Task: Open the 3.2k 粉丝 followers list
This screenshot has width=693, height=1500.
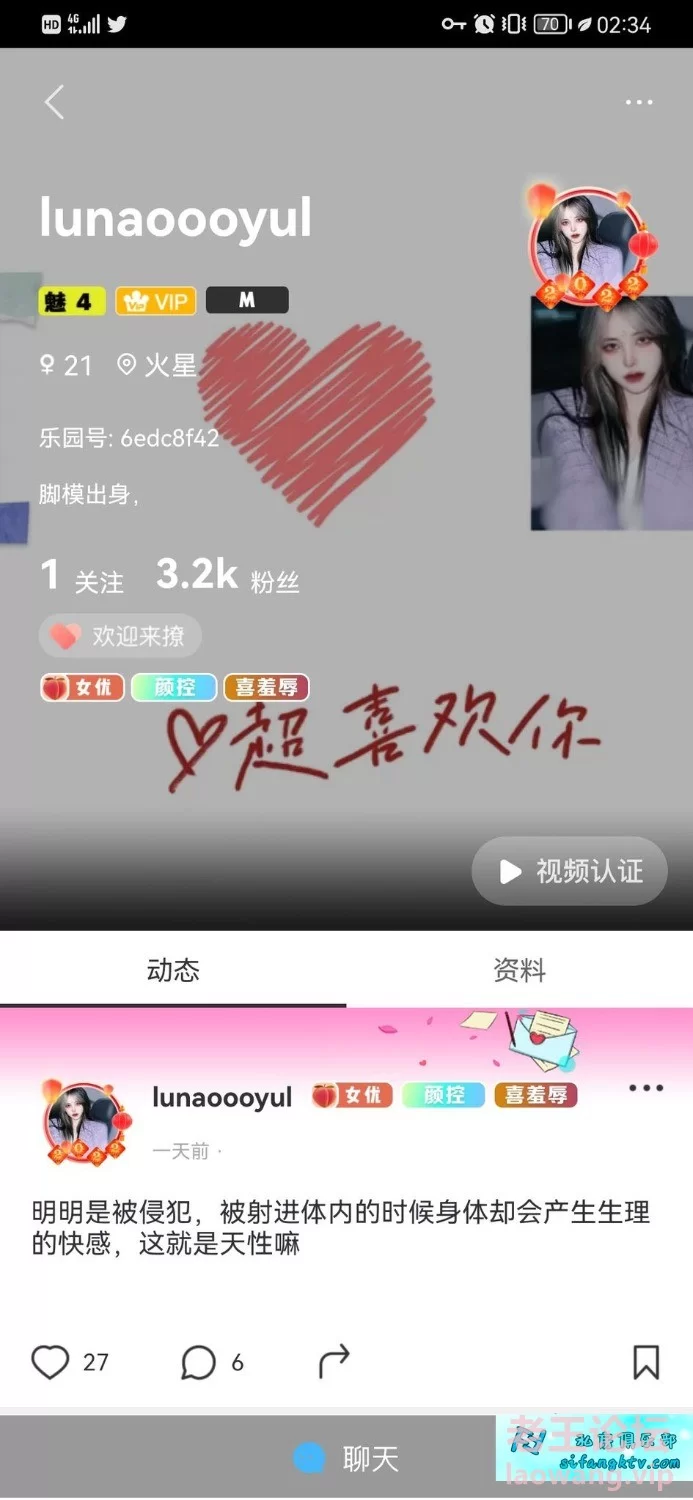Action: 228,578
